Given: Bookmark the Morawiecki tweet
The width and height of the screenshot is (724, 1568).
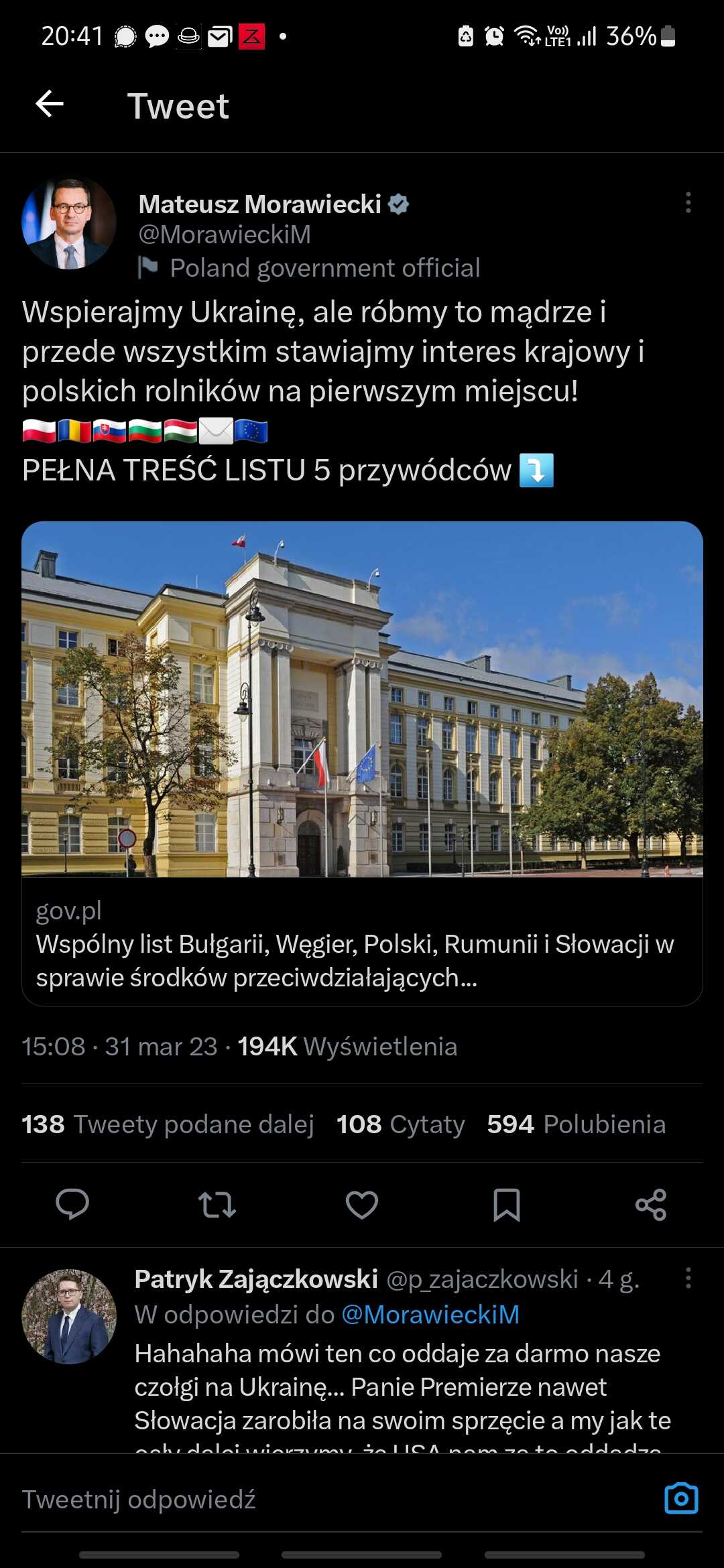Looking at the screenshot, I should point(507,1204).
